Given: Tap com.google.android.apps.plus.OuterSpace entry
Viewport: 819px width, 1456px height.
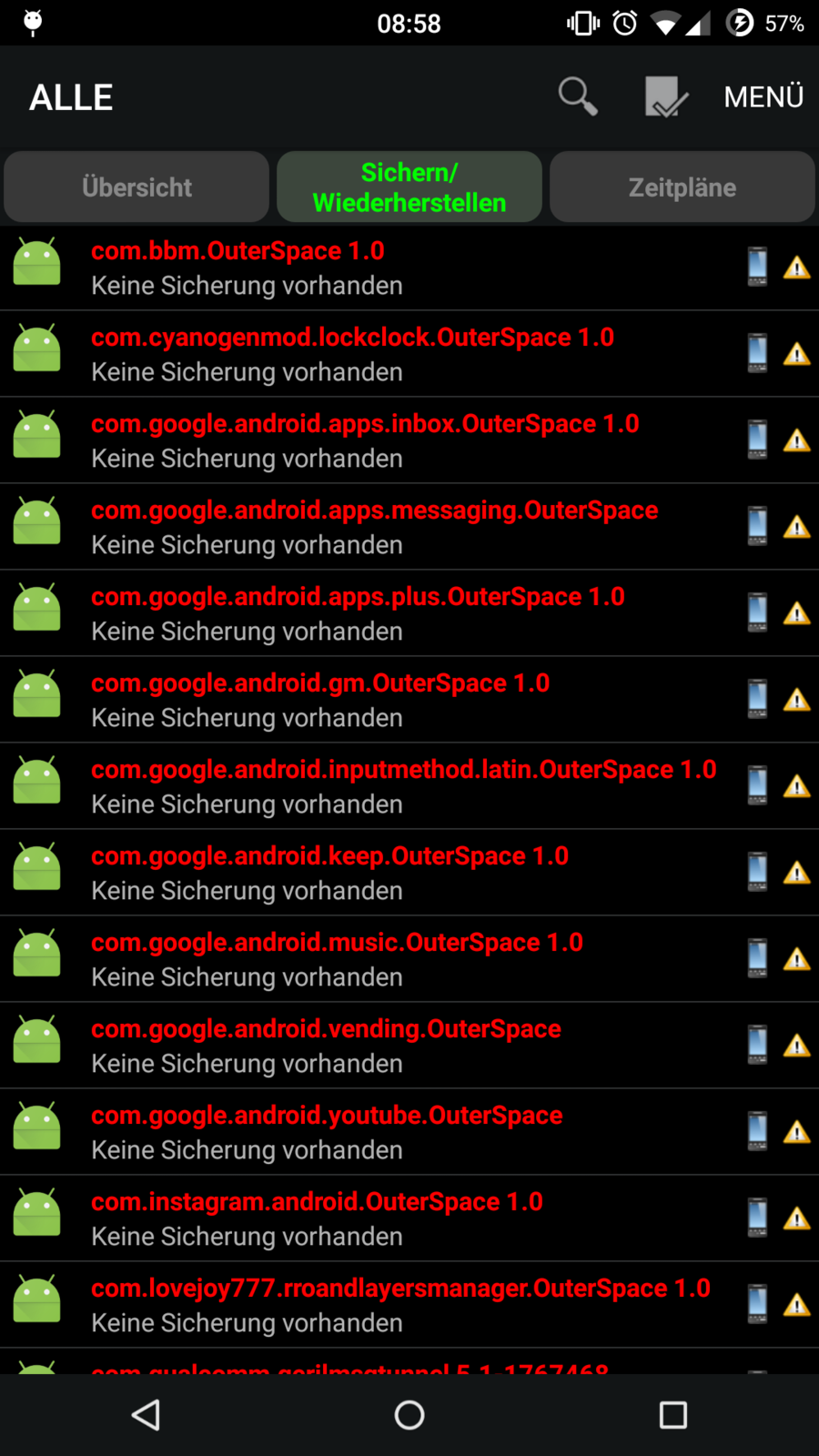Looking at the screenshot, I should [364, 613].
